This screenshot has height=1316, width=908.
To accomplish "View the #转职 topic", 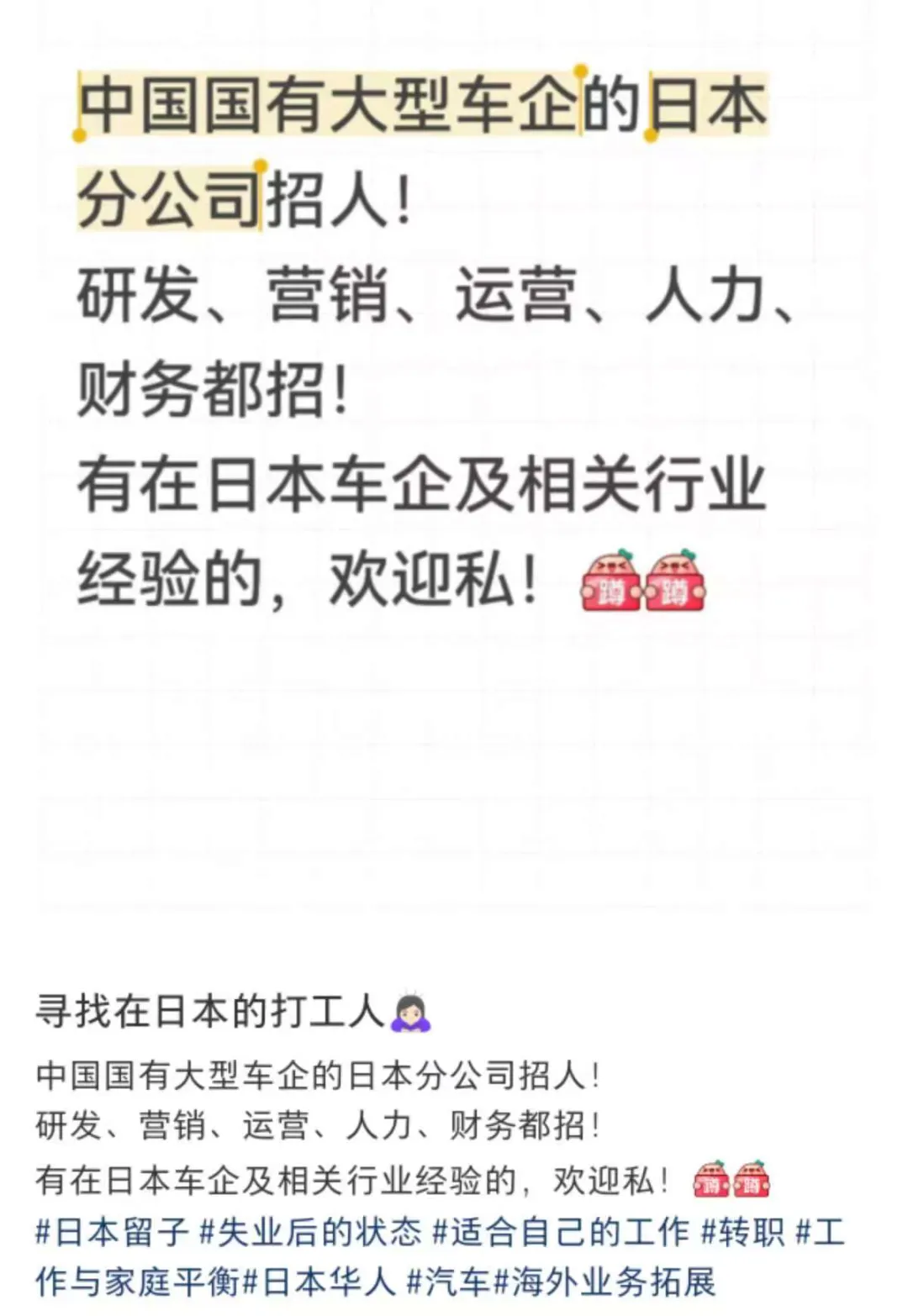I will (743, 1233).
